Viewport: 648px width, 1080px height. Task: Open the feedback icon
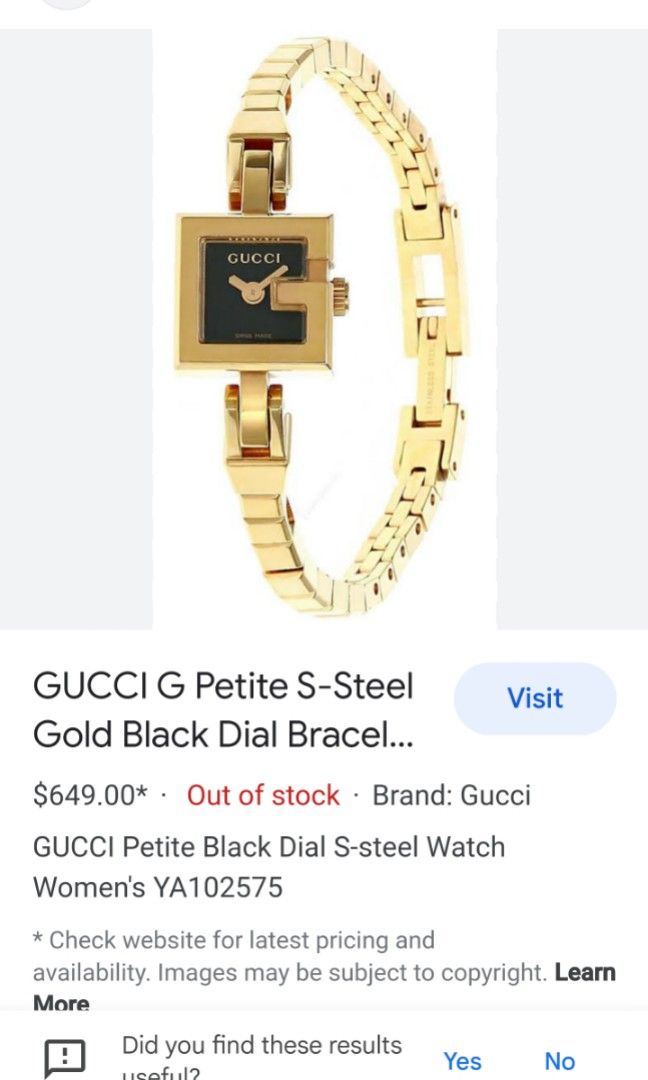tap(62, 1058)
